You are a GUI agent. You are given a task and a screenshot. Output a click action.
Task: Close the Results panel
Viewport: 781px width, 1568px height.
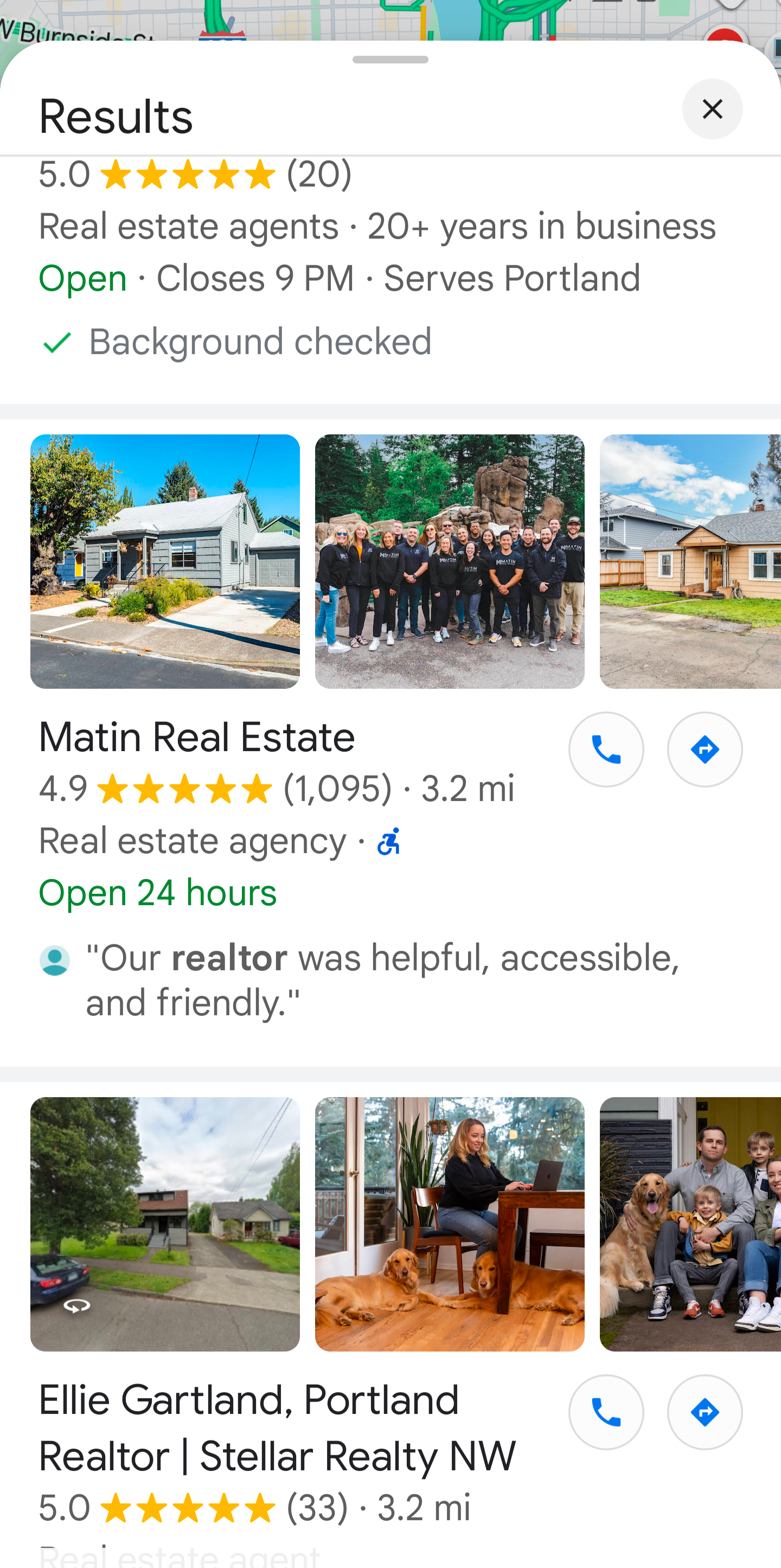tap(712, 110)
